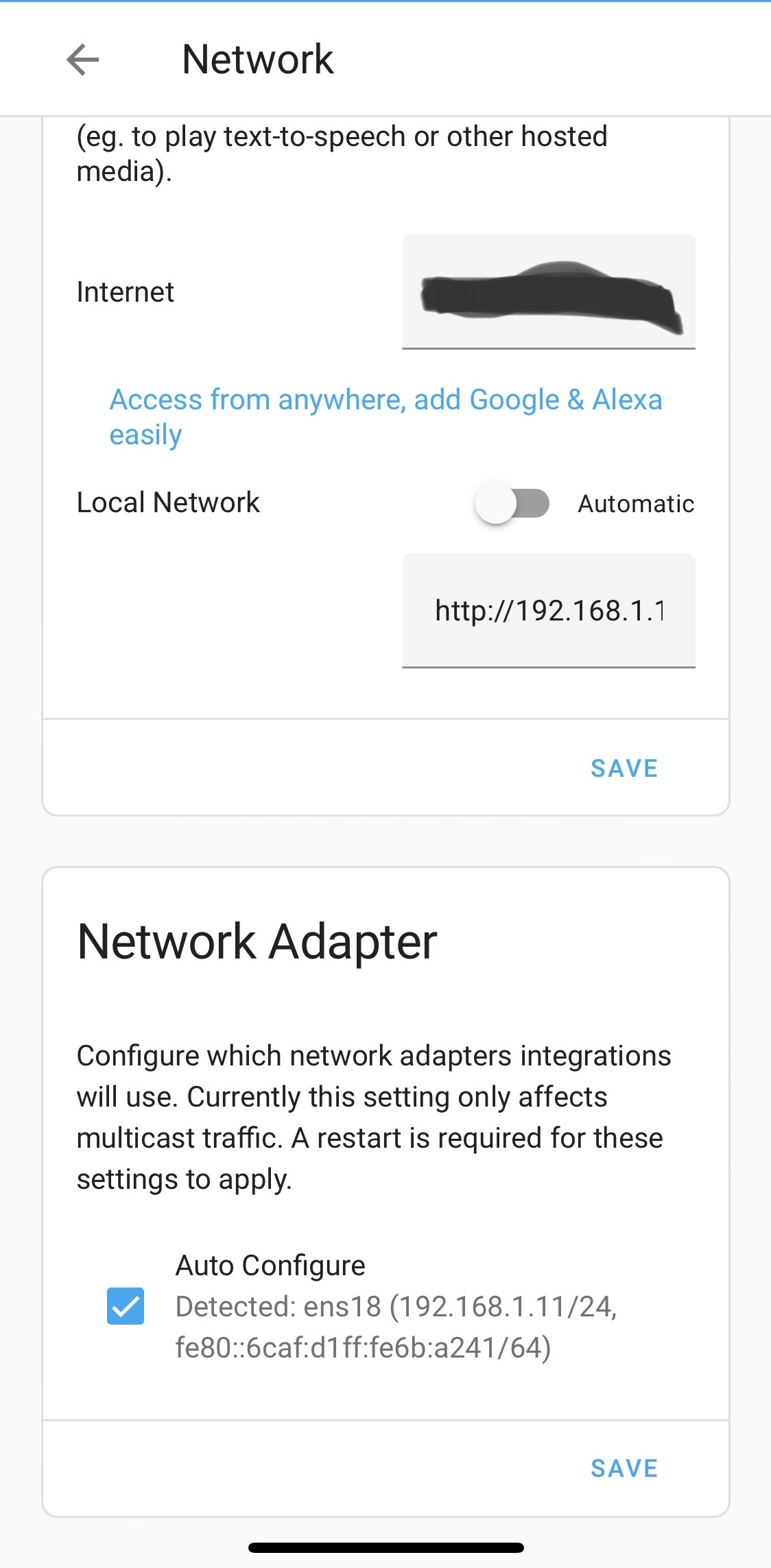
Task: Edit the Internet URL field
Action: pyautogui.click(x=548, y=293)
